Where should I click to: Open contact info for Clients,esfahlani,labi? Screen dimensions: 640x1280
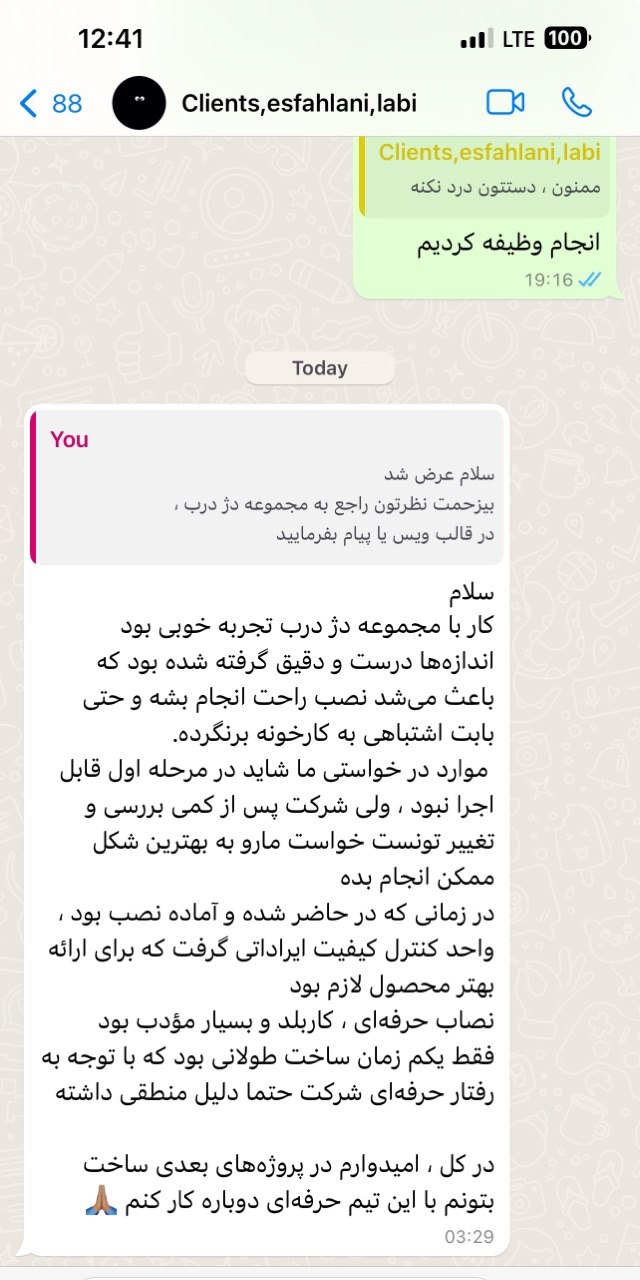299,103
